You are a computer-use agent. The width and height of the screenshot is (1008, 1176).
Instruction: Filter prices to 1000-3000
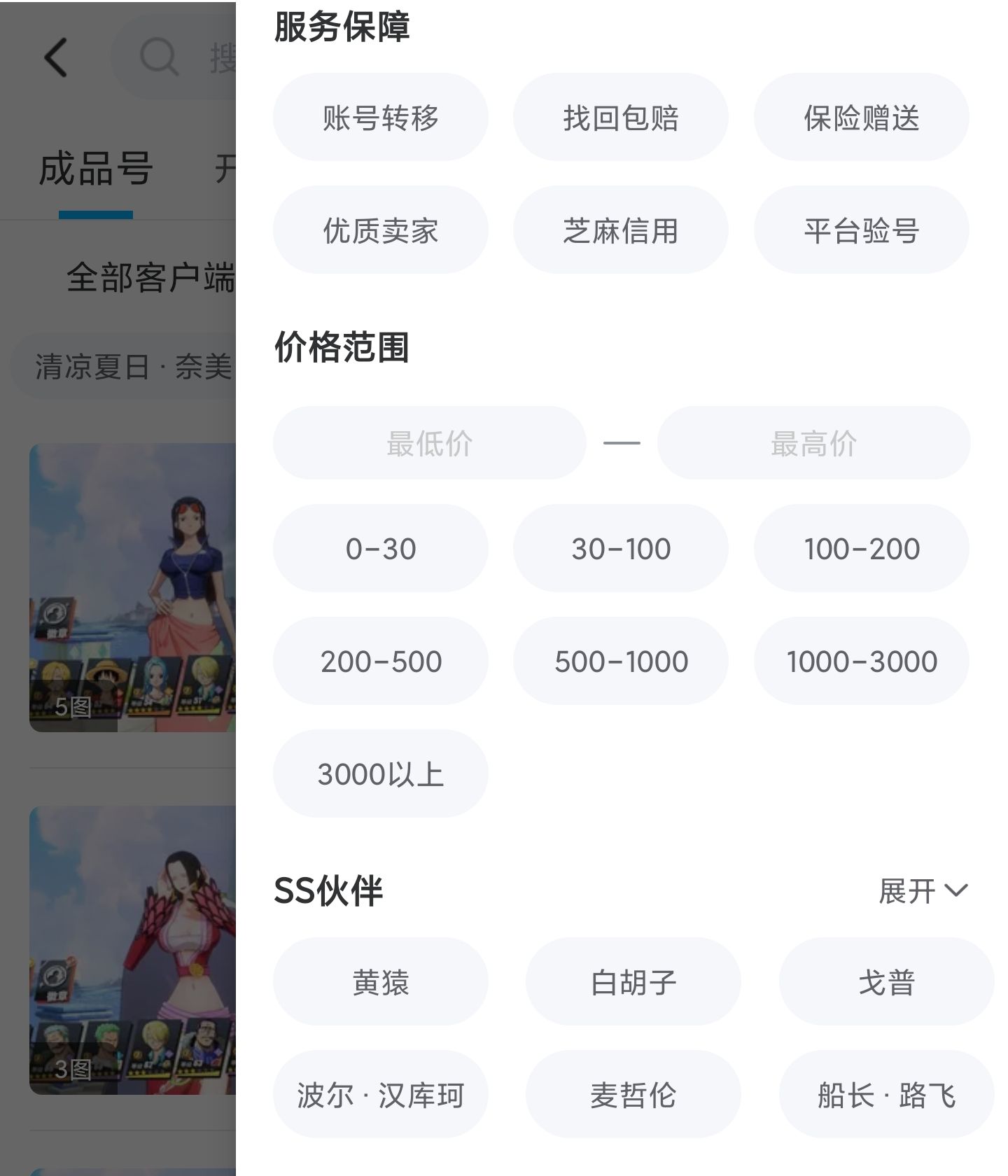click(x=861, y=661)
